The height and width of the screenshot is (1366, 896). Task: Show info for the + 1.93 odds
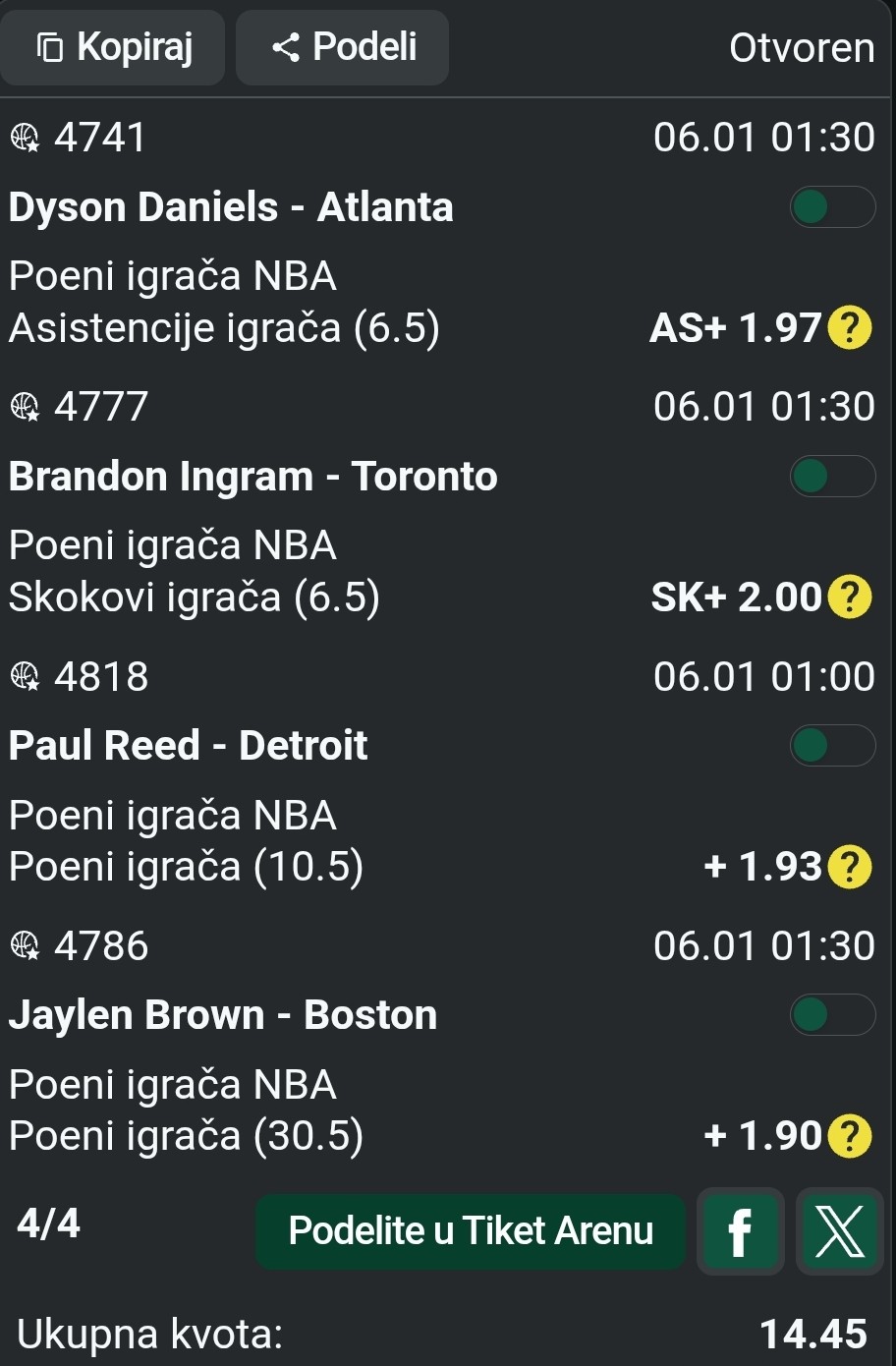850,867
